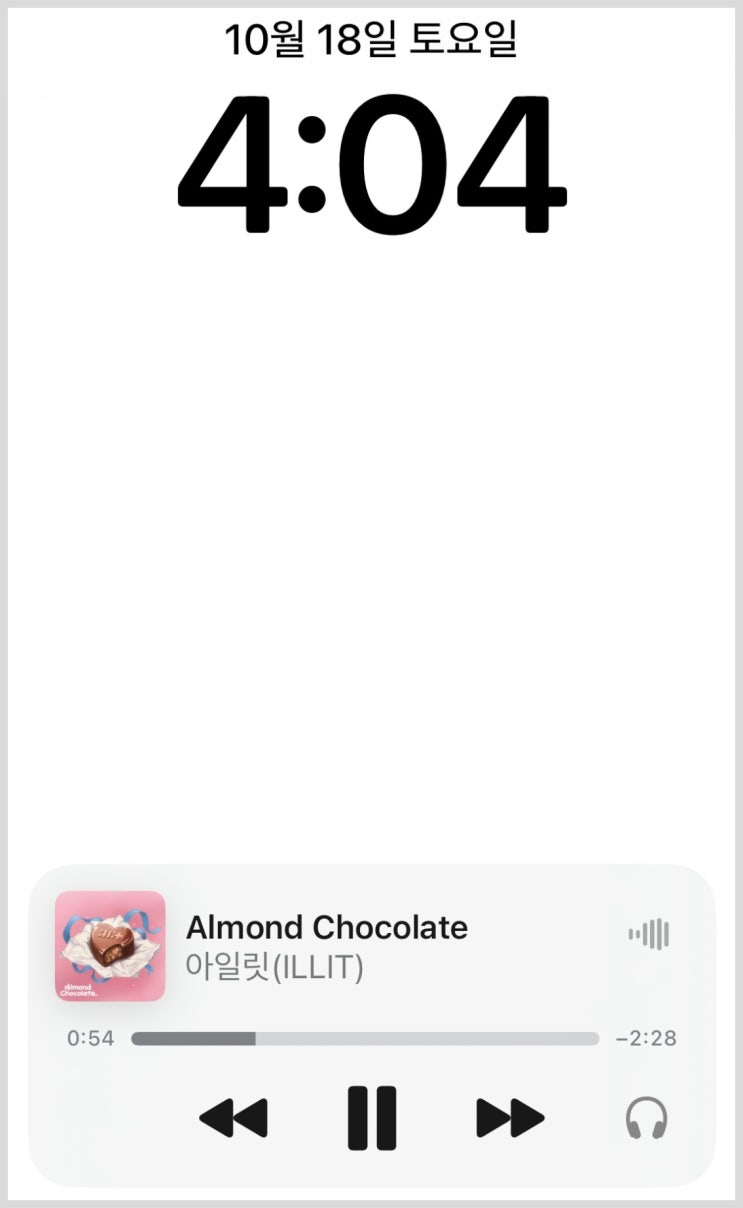Tap the Almond Chocolate album artwork
This screenshot has height=1208, width=743.
coord(110,946)
